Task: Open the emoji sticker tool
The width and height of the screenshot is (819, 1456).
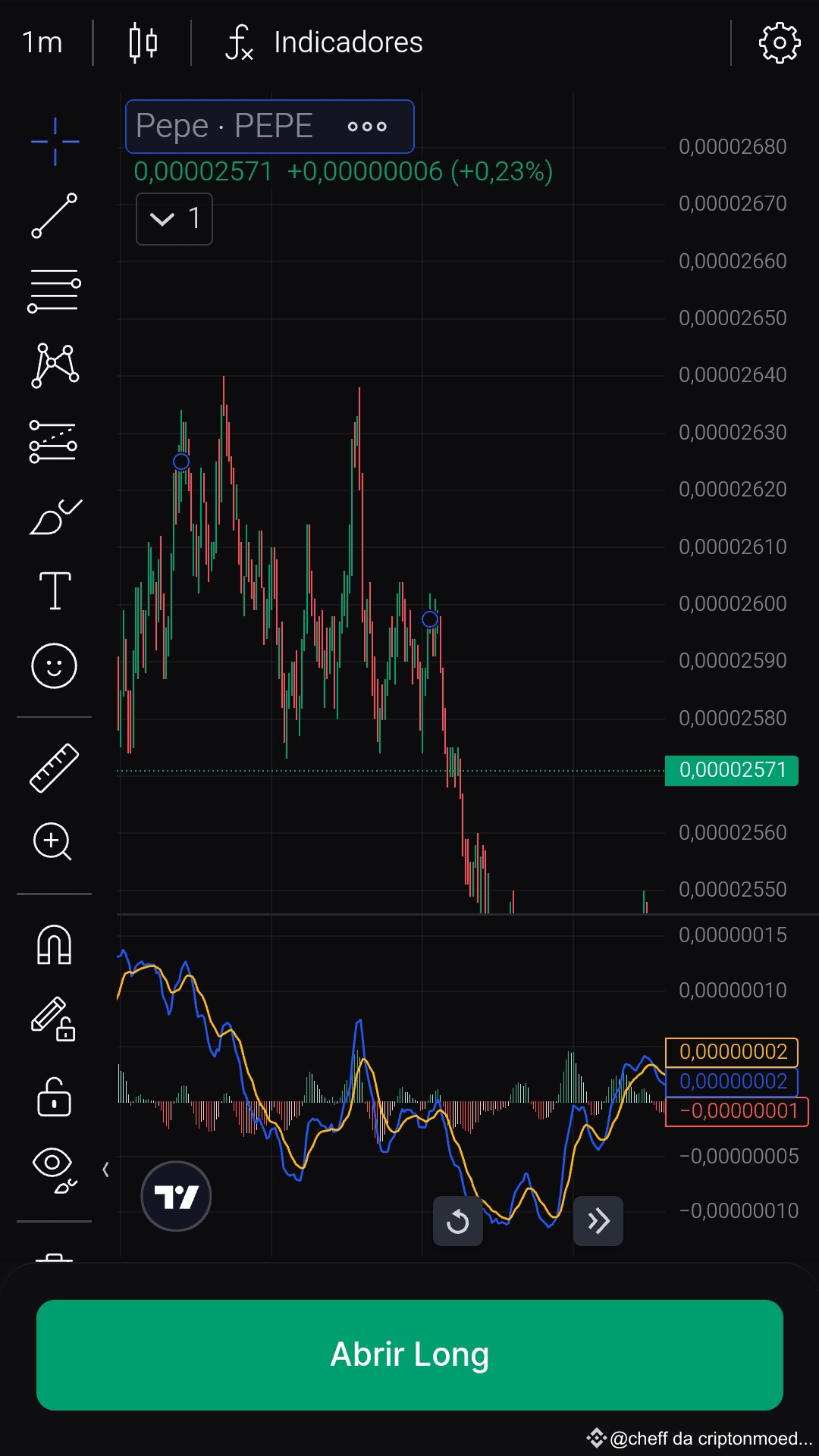Action: click(x=54, y=665)
